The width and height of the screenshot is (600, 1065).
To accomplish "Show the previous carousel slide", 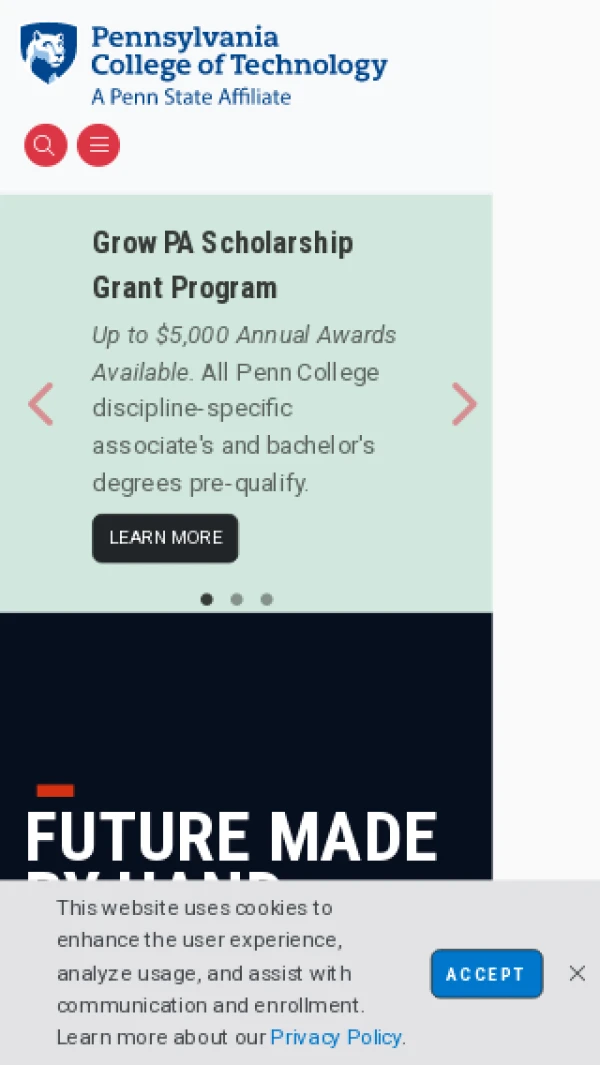I will coord(41,404).
